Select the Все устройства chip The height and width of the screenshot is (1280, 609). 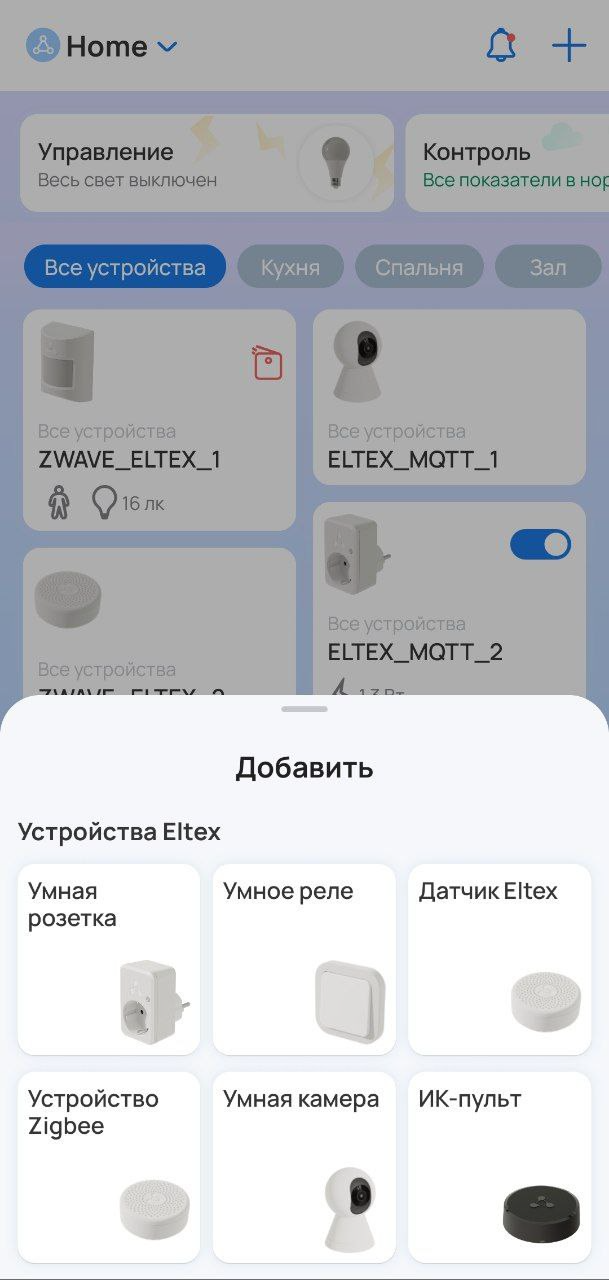[x=125, y=267]
